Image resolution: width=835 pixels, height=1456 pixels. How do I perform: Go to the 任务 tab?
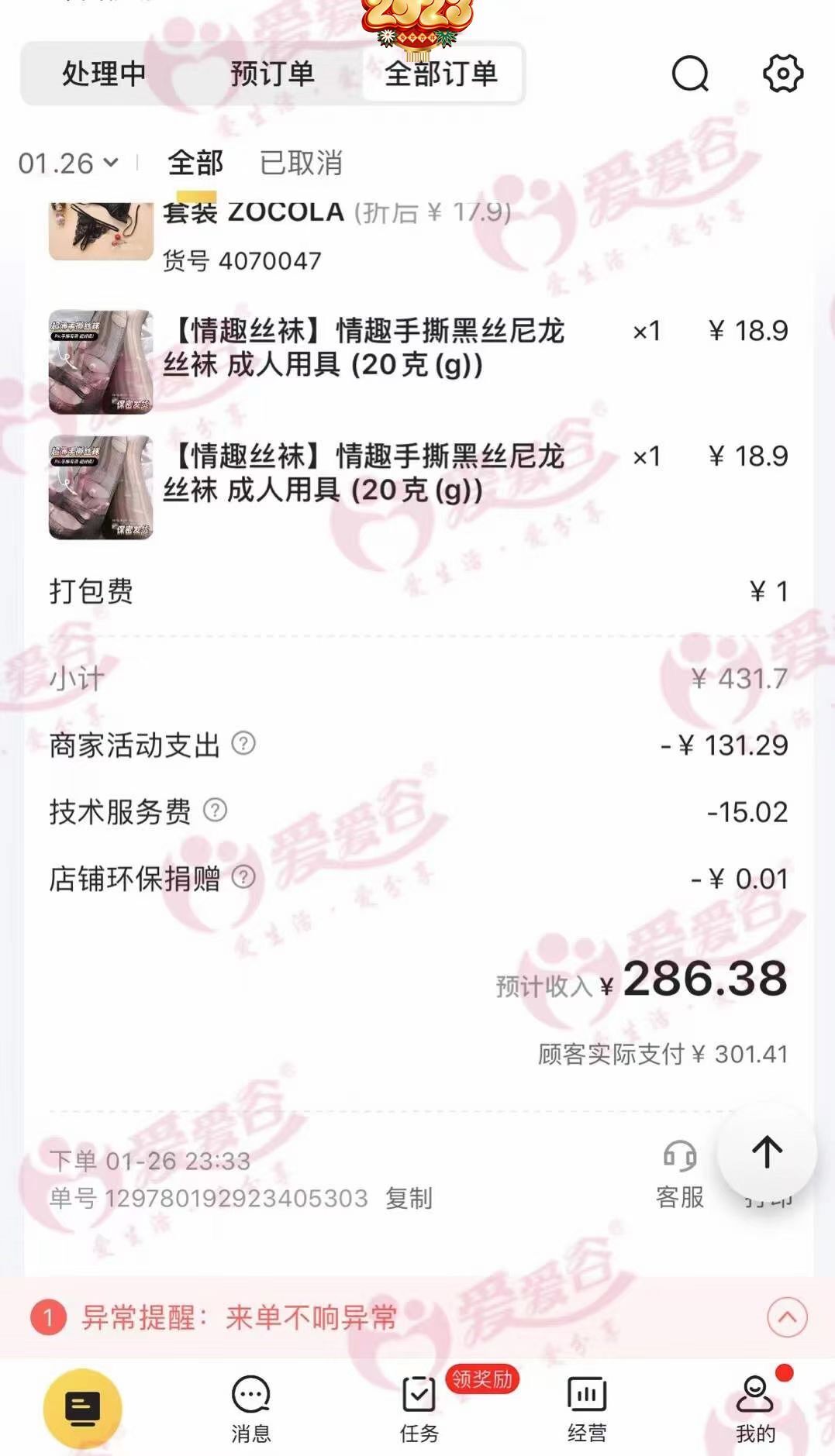pos(419,1408)
